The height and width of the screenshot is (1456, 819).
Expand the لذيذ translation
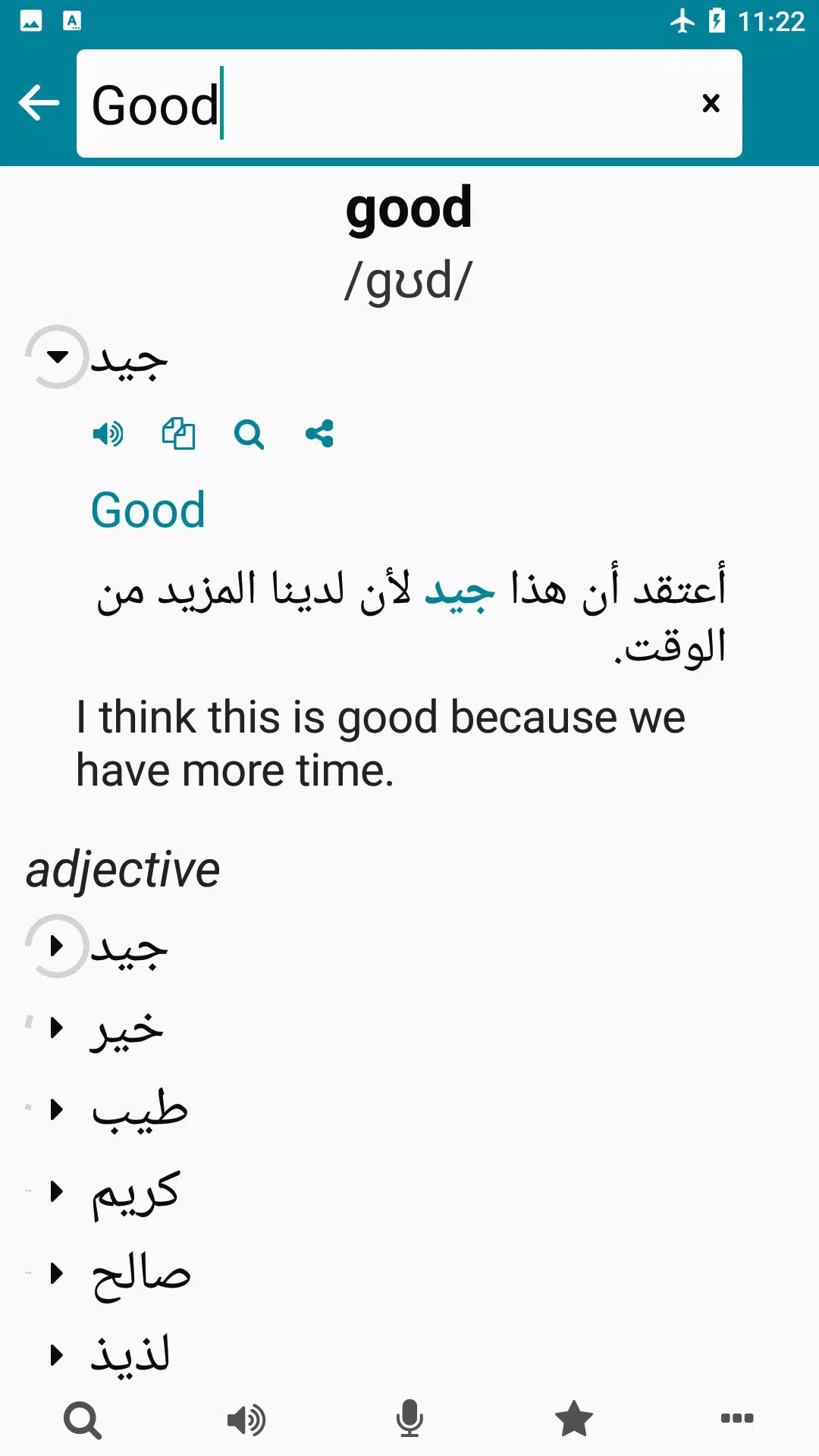(56, 1355)
